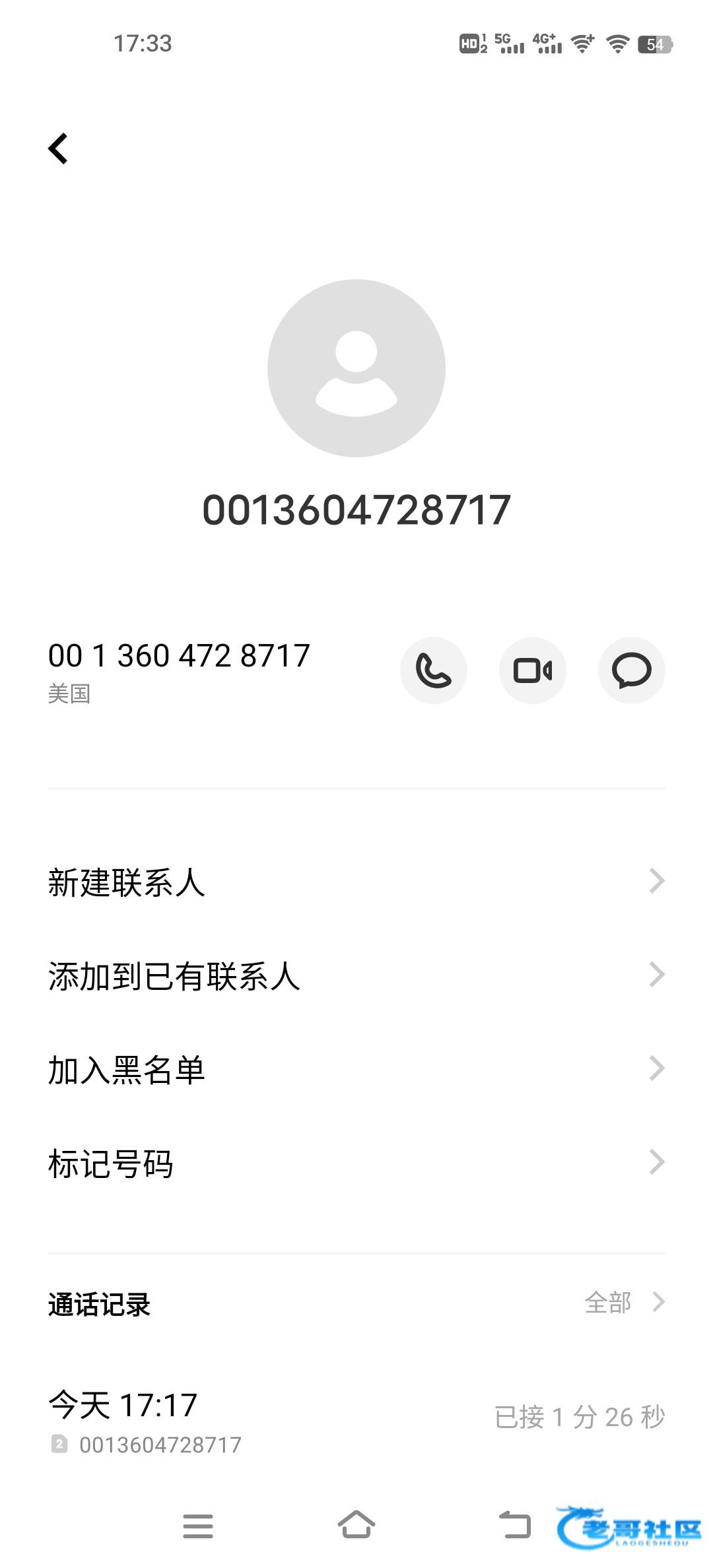Open 加入黑名单 to block this number
This screenshot has height=1568, width=713.
coord(356,1069)
